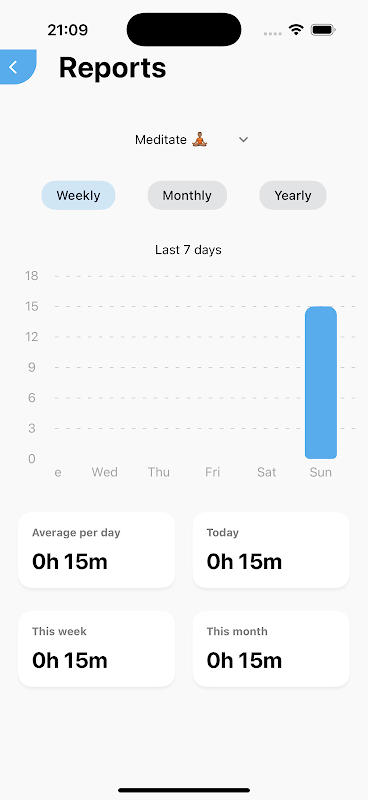Go back using the blue arrow

pyautogui.click(x=17, y=67)
